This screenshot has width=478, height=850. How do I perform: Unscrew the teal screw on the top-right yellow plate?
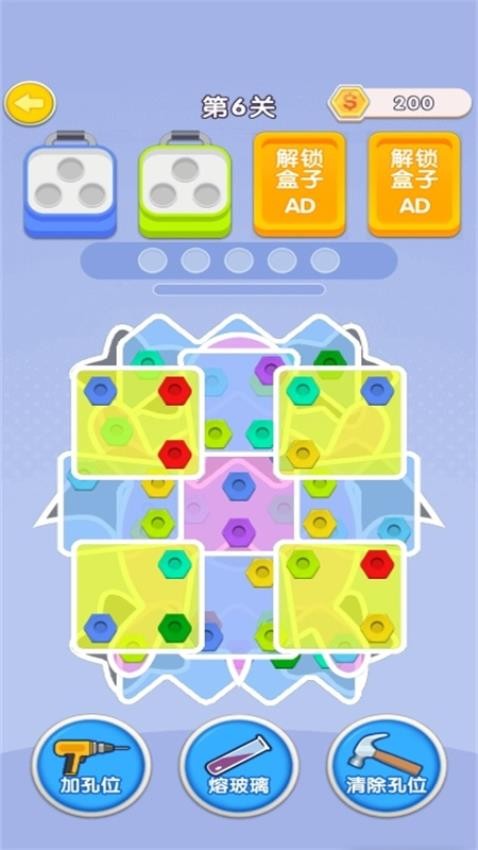point(303,391)
